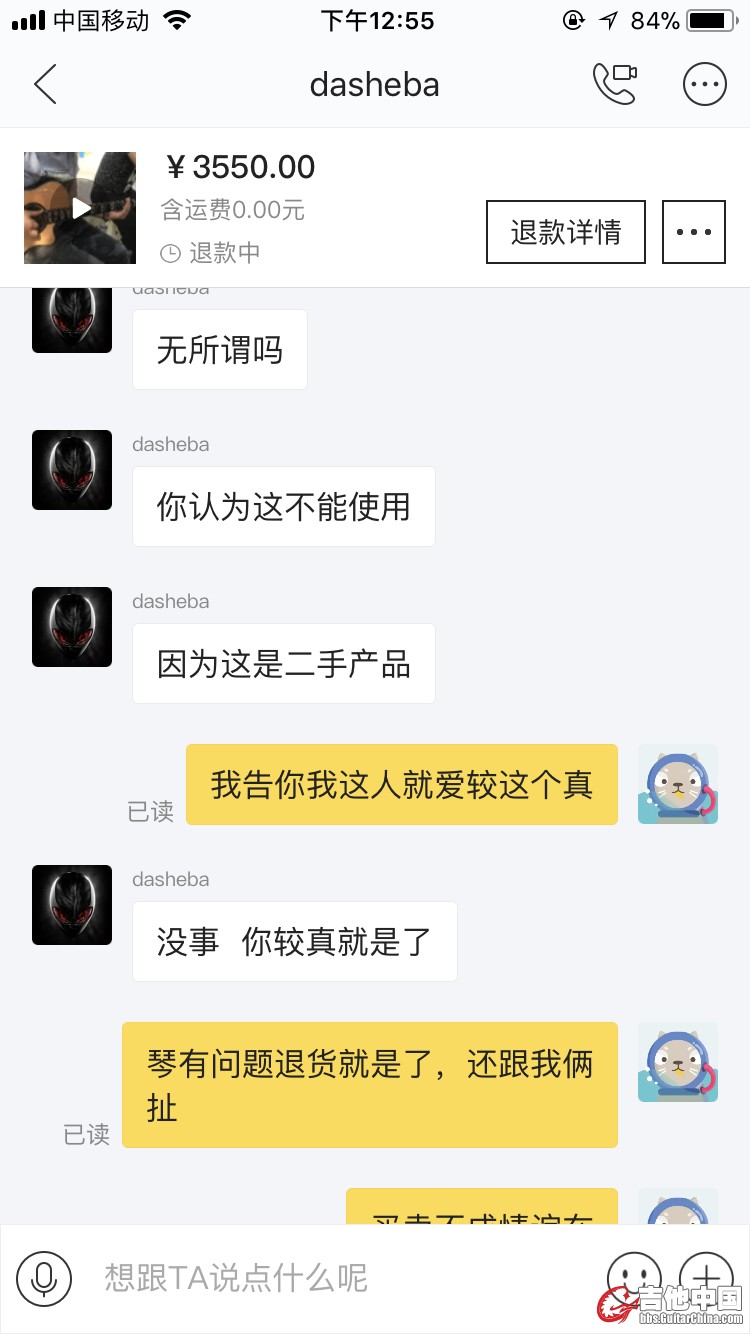The image size is (750, 1334).
Task: Open dasheba's avatar beside 因为这是二手产品
Action: [72, 627]
